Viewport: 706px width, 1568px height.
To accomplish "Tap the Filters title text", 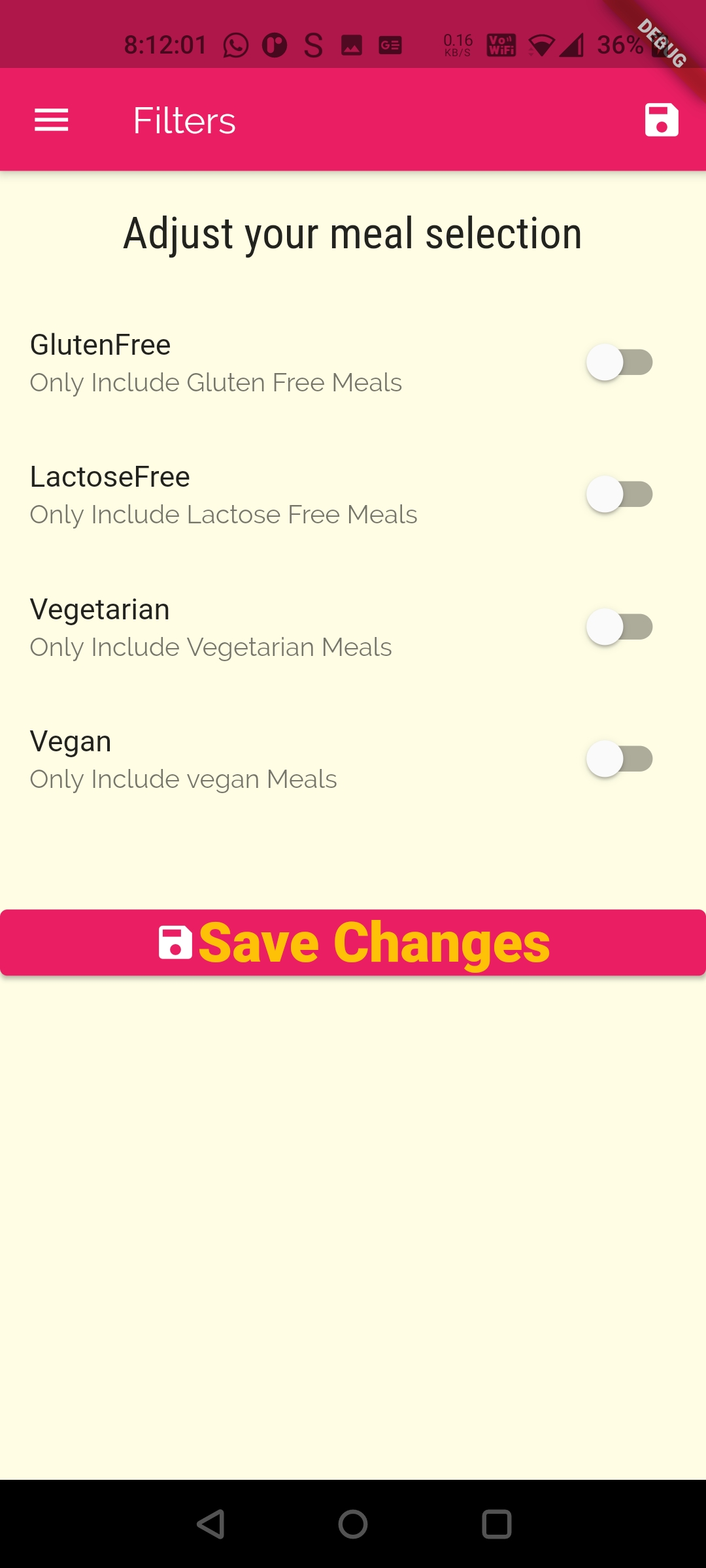I will [x=184, y=119].
